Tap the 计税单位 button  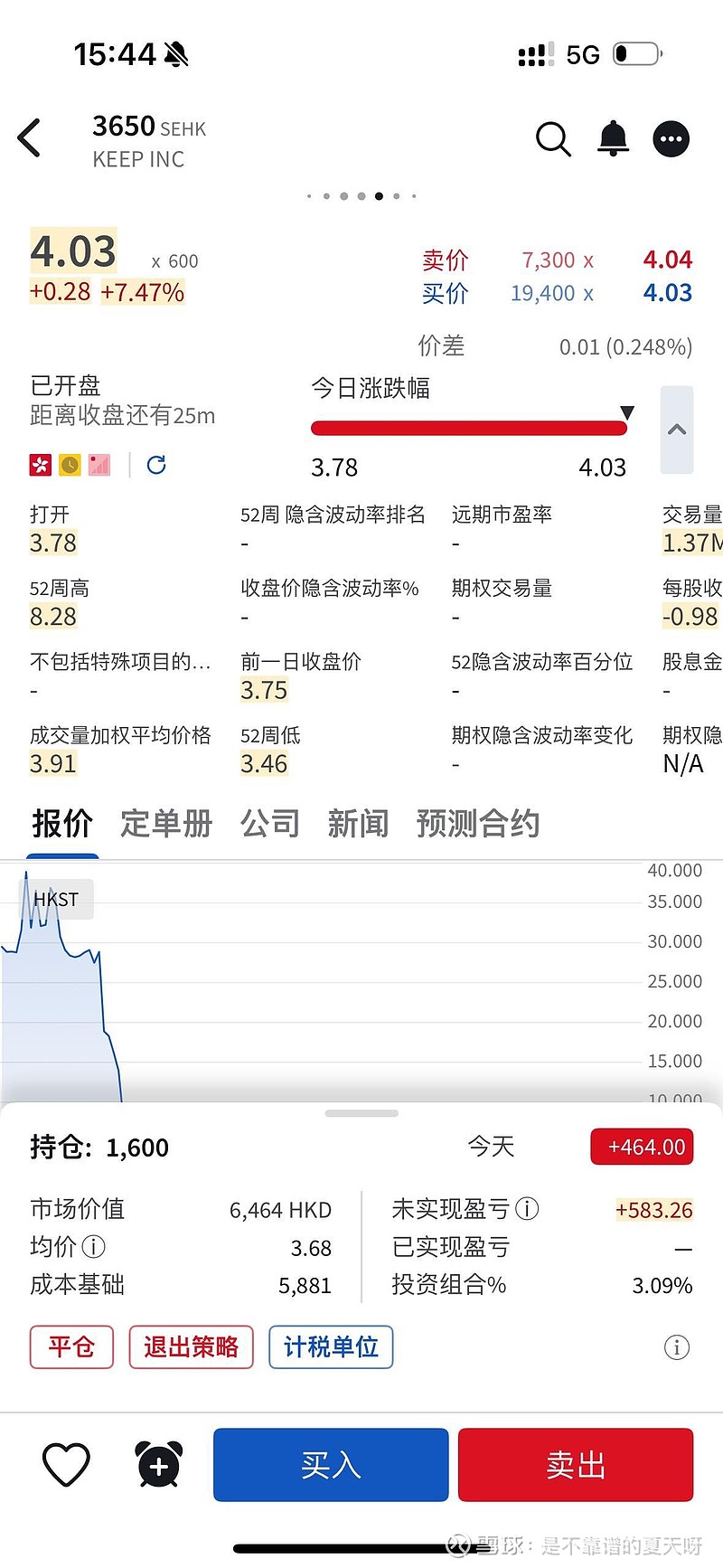pyautogui.click(x=331, y=1347)
